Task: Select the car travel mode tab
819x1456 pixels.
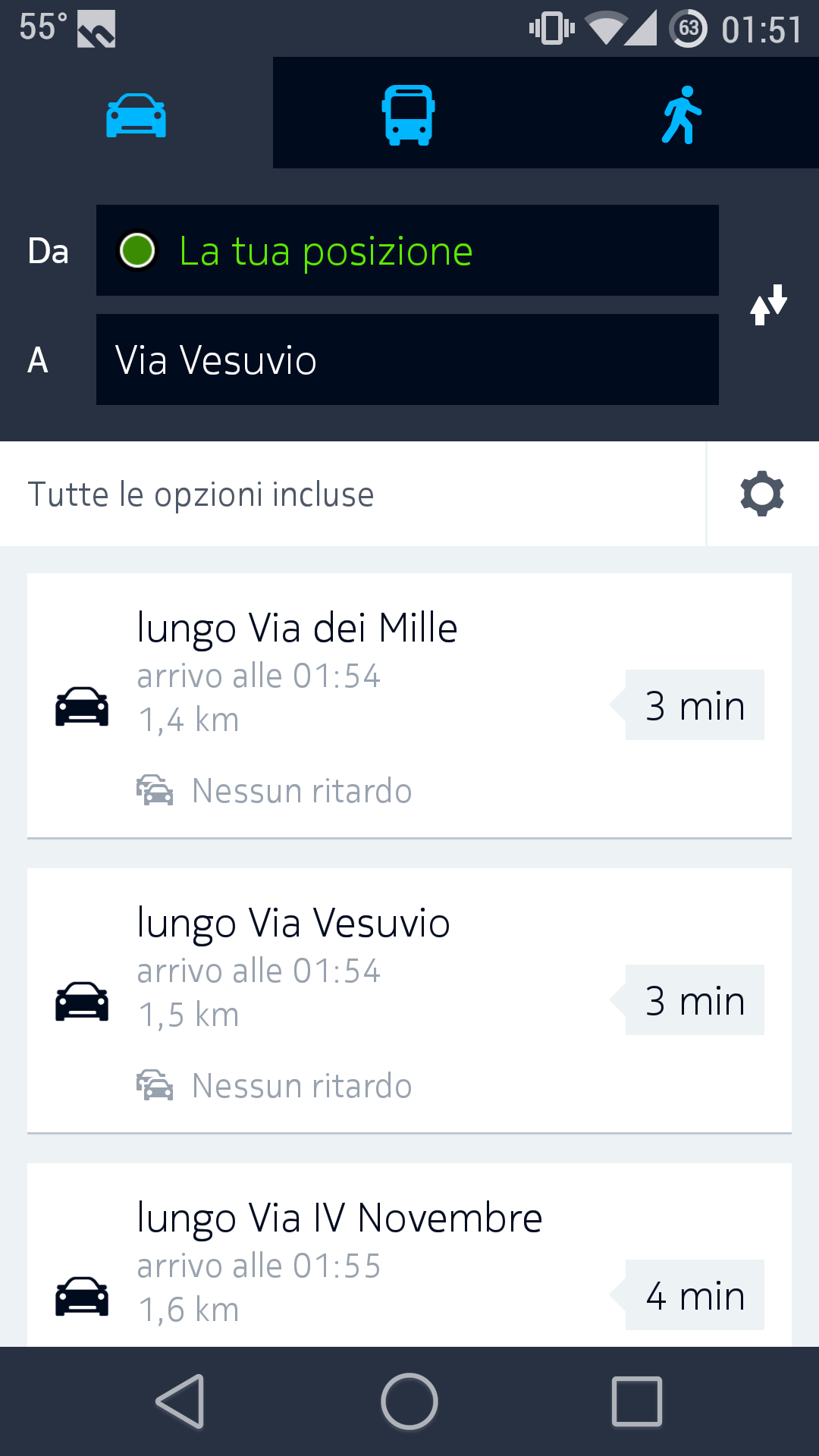Action: point(136,114)
